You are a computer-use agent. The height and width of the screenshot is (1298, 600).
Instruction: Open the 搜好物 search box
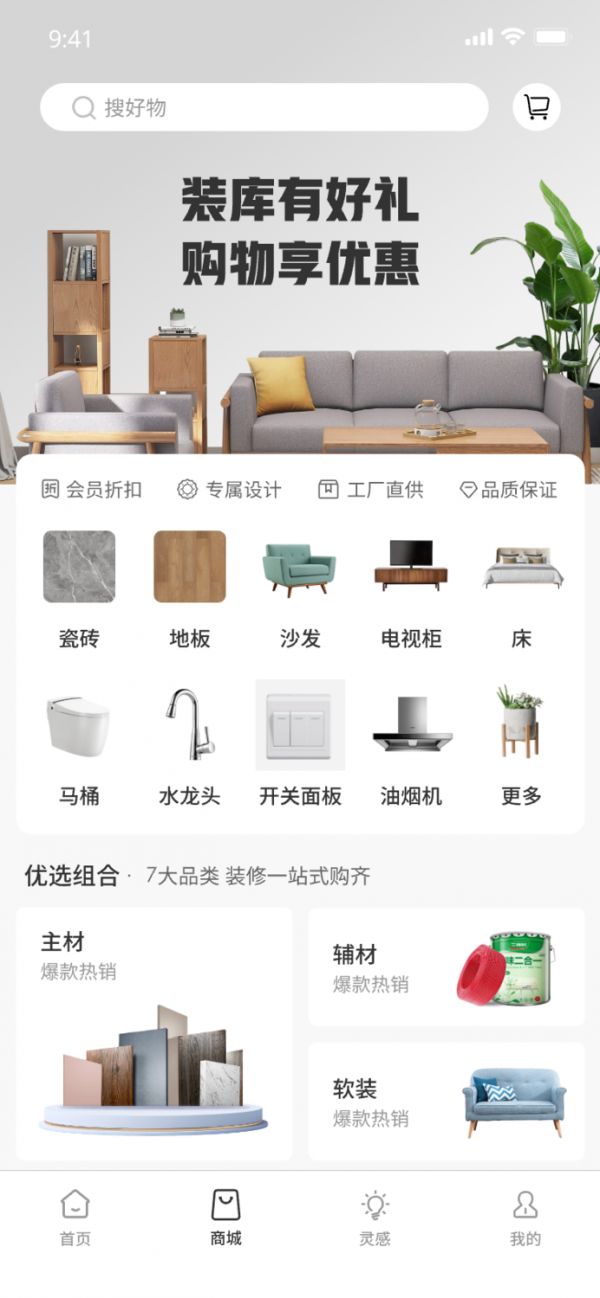pyautogui.click(x=264, y=108)
